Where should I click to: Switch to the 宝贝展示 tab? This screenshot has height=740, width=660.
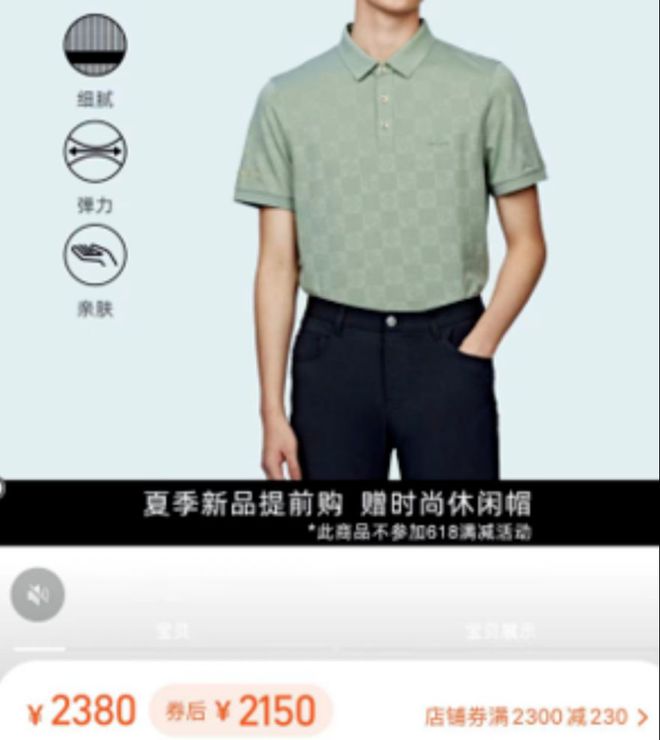pyautogui.click(x=499, y=631)
